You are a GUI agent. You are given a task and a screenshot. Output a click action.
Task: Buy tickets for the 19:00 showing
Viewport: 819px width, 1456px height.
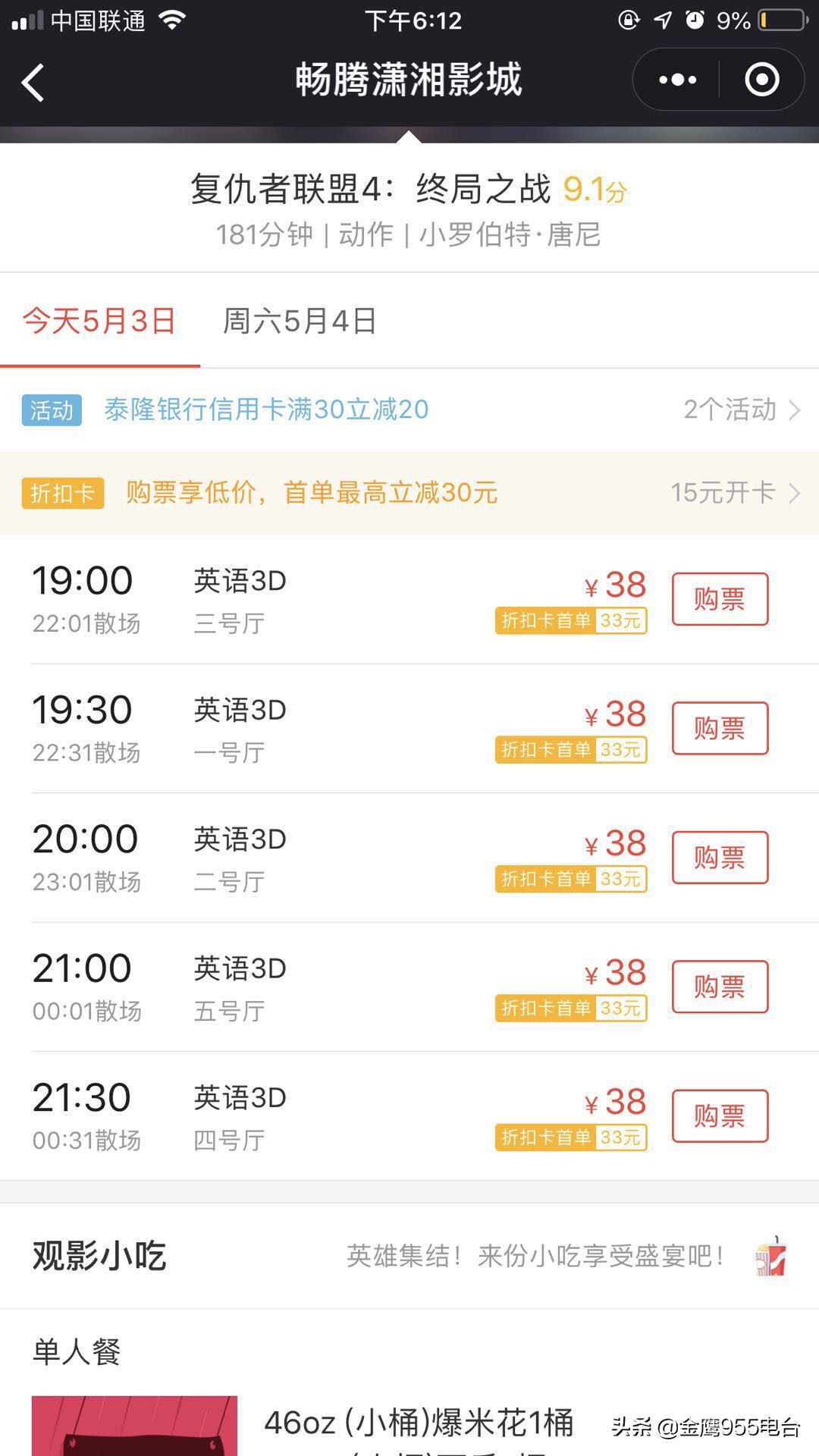pyautogui.click(x=719, y=598)
